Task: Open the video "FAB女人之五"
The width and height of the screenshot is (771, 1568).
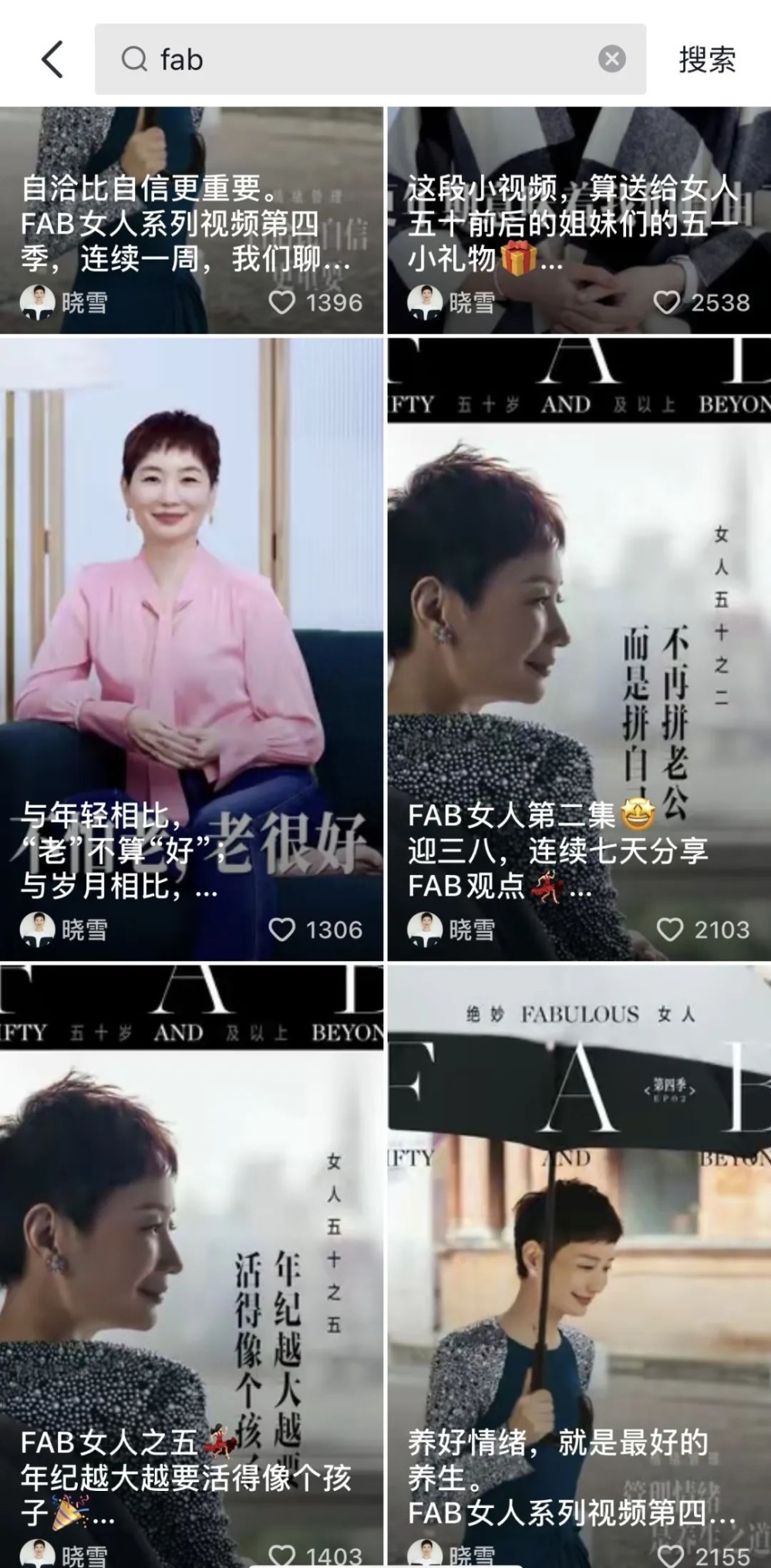Action: coord(191,1266)
